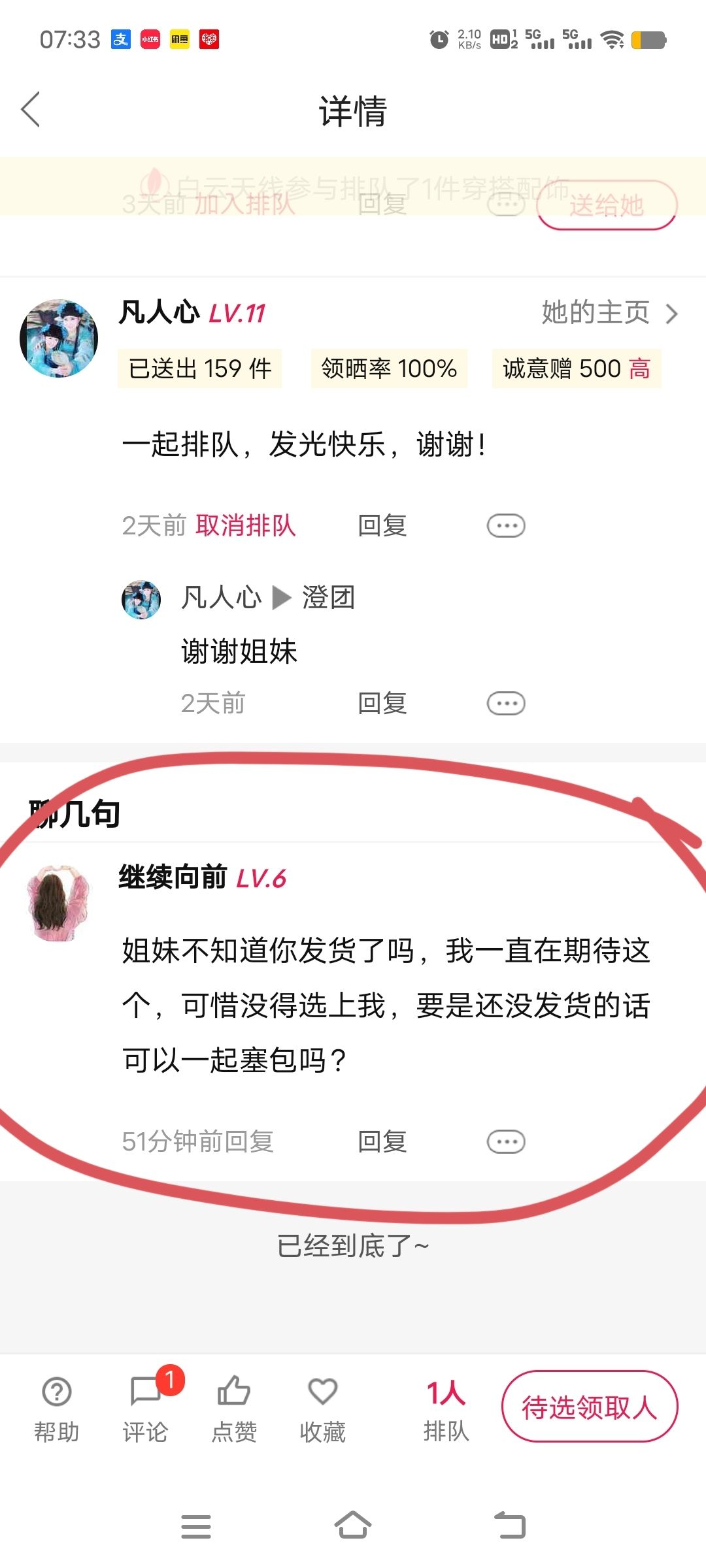Go back using the top-left arrow

[x=30, y=109]
